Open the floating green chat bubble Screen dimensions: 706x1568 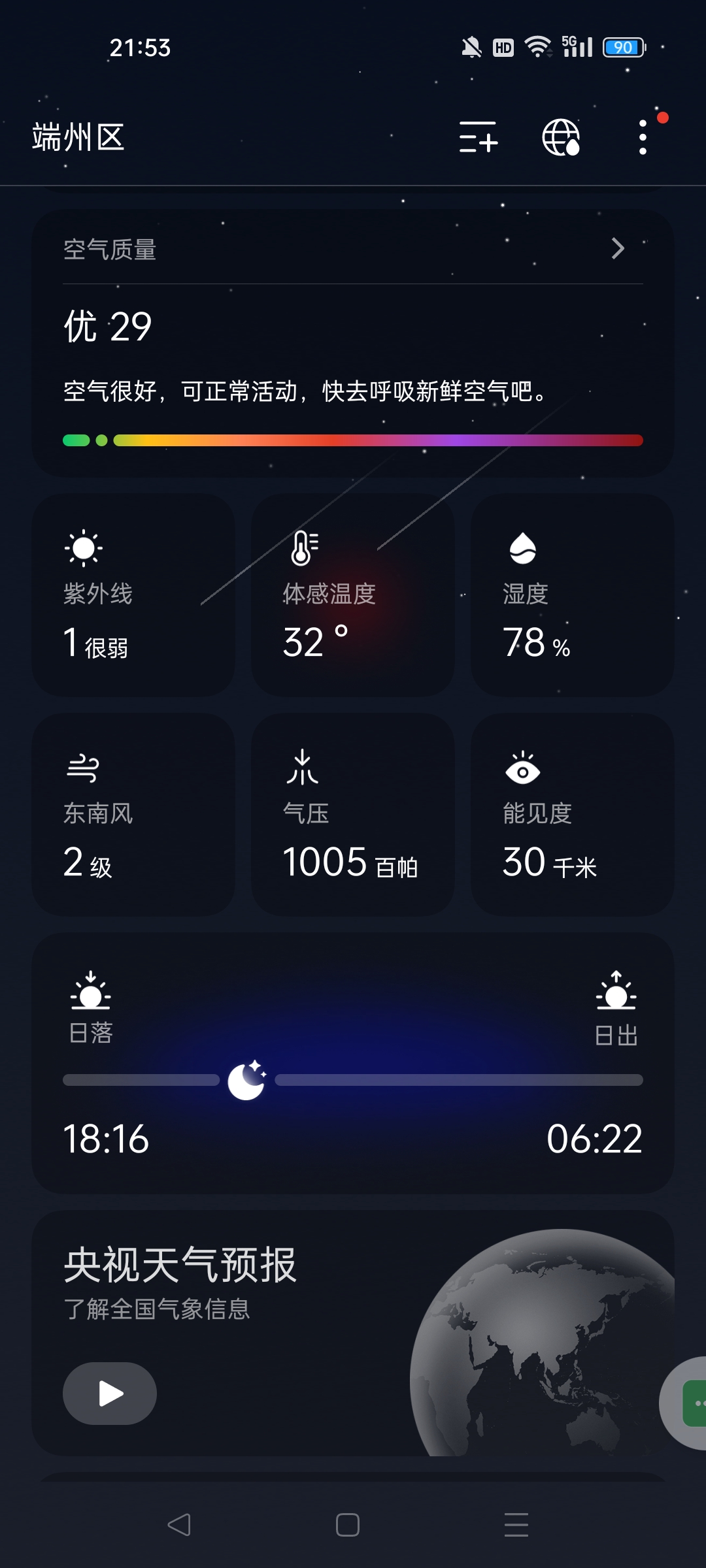click(693, 1403)
